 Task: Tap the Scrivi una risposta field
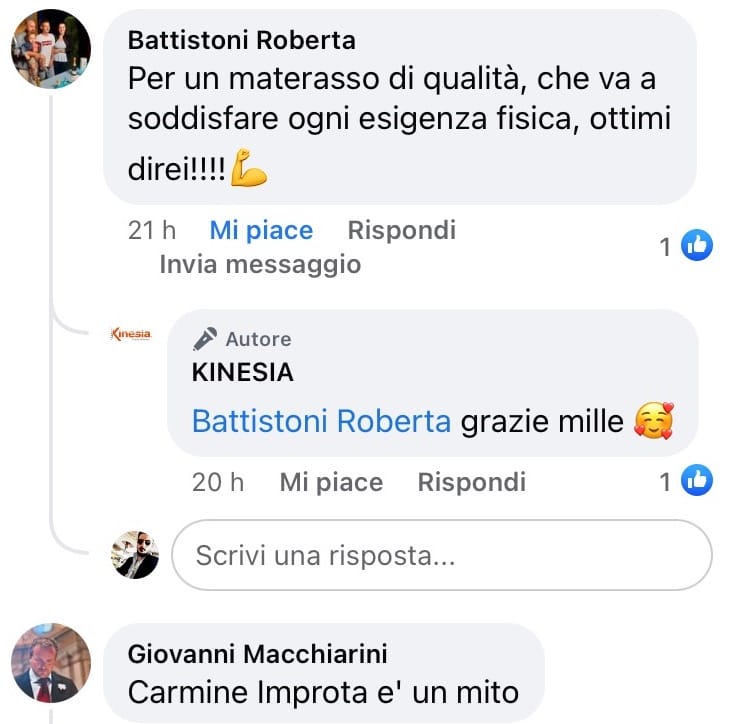coord(441,555)
